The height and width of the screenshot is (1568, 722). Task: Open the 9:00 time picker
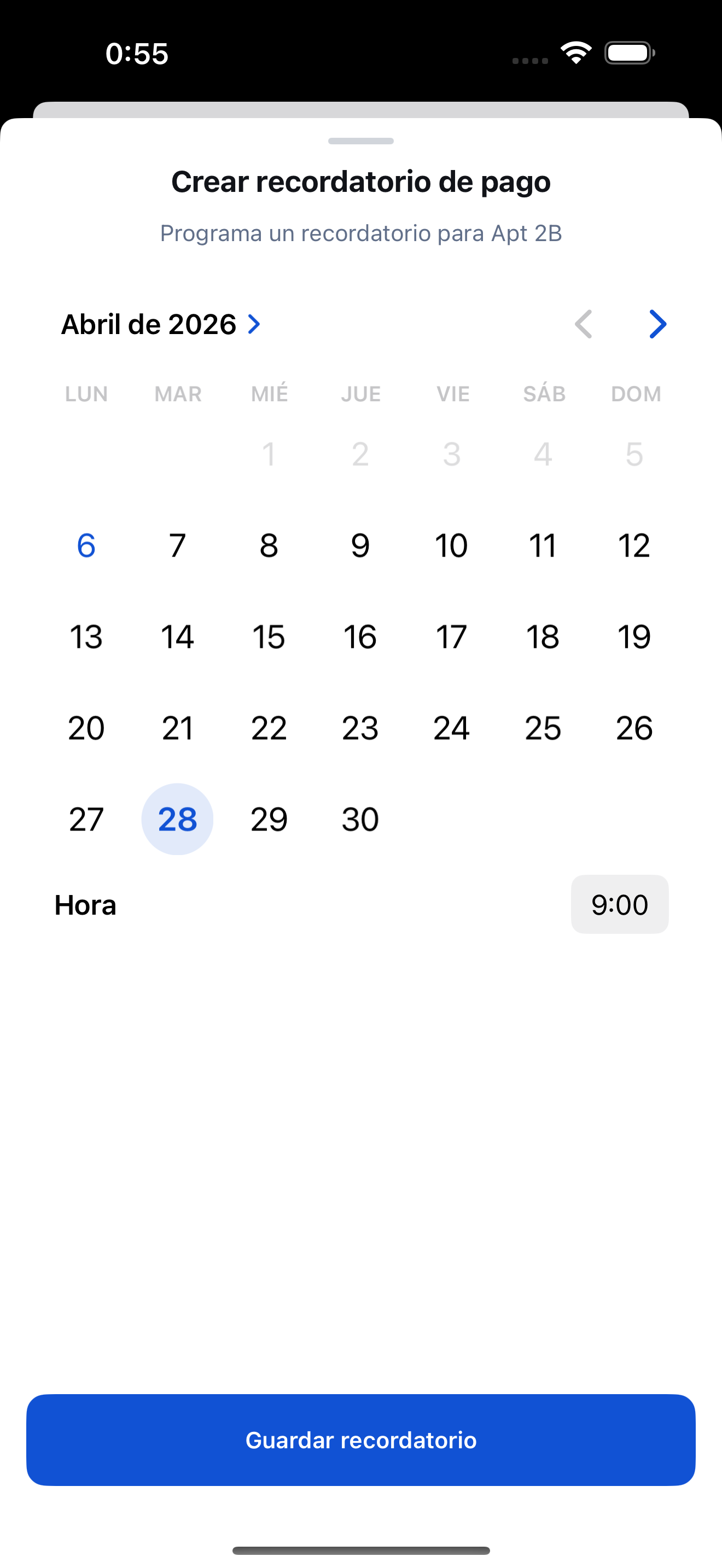(x=619, y=904)
